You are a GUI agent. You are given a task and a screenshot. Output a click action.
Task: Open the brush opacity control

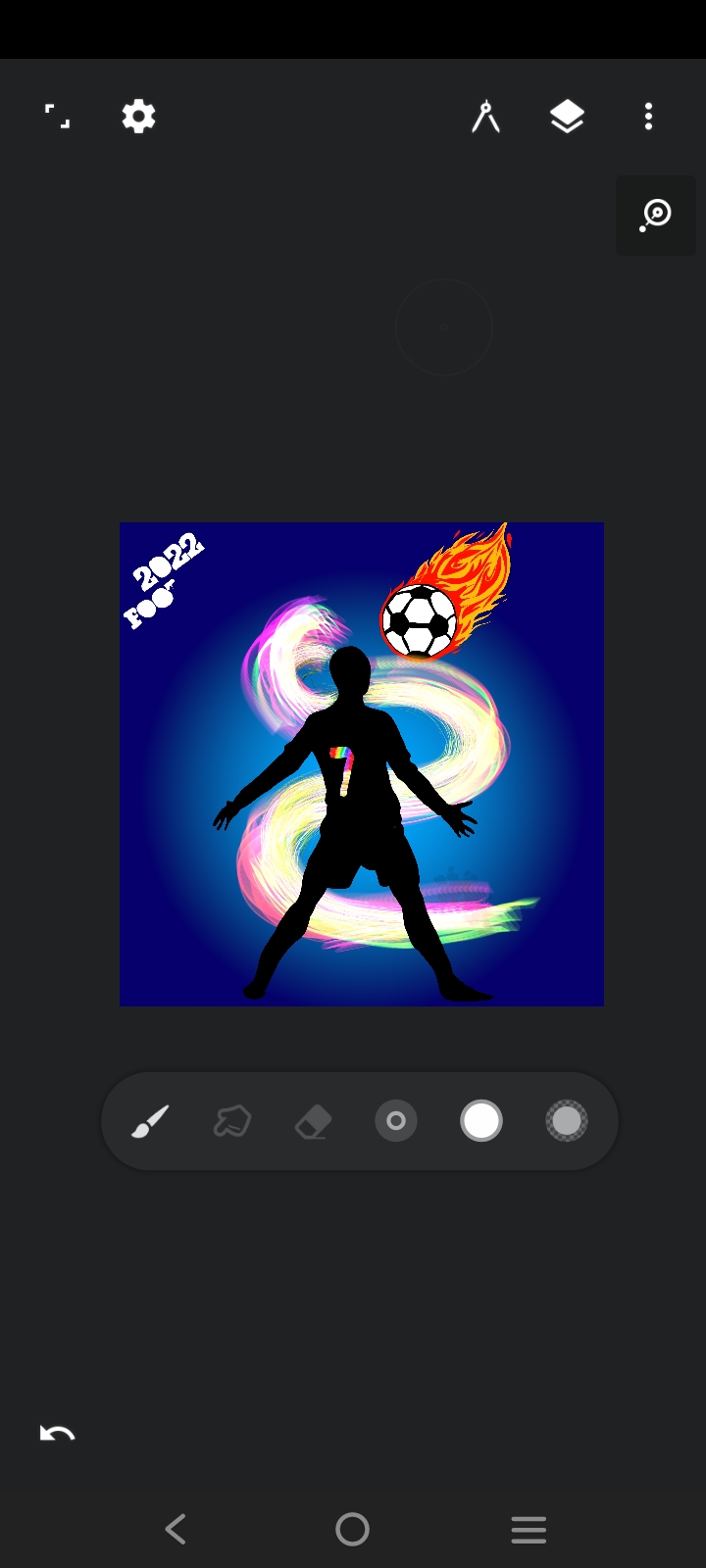pos(566,1121)
